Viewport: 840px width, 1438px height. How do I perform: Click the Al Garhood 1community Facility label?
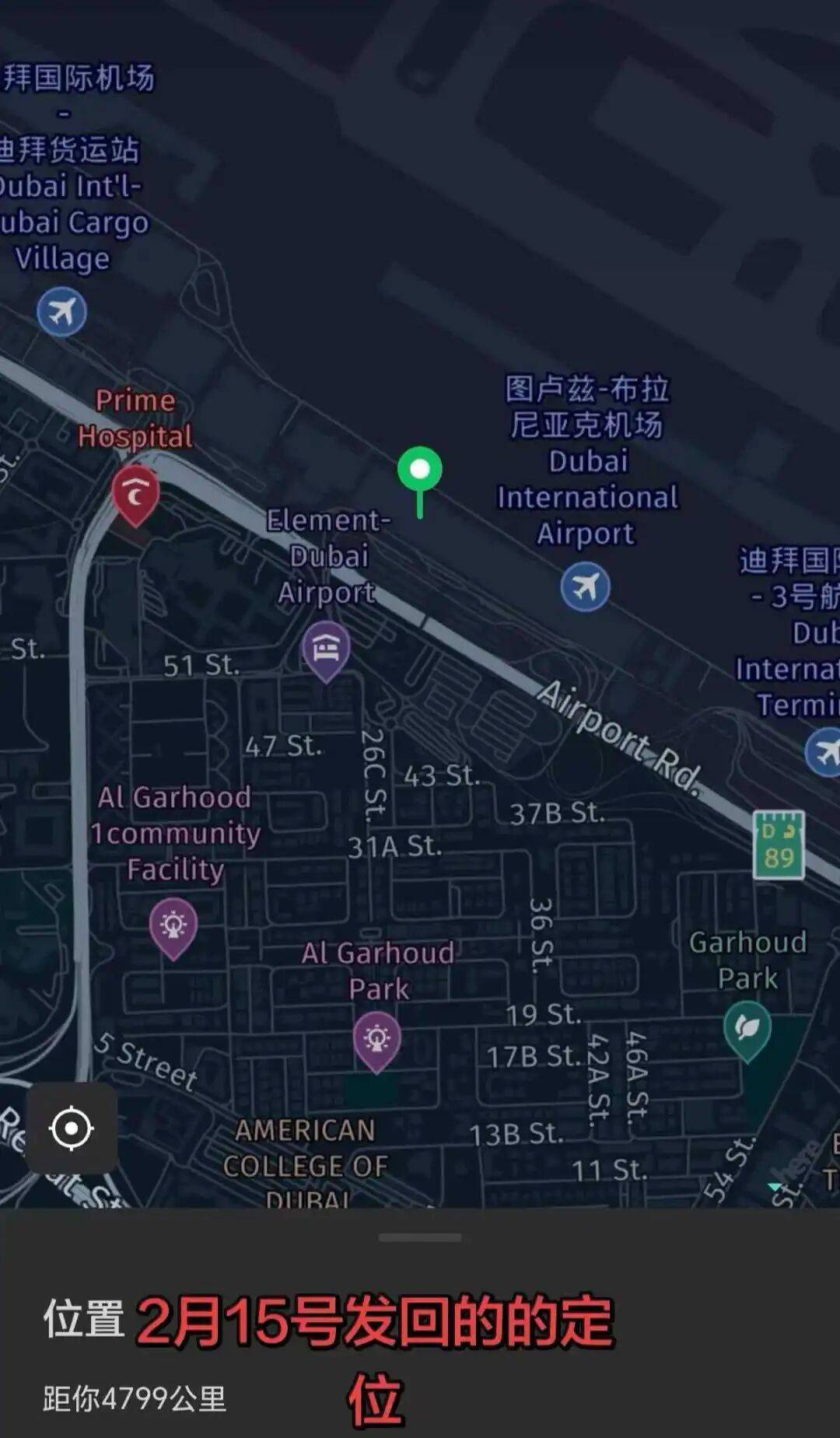pos(174,834)
